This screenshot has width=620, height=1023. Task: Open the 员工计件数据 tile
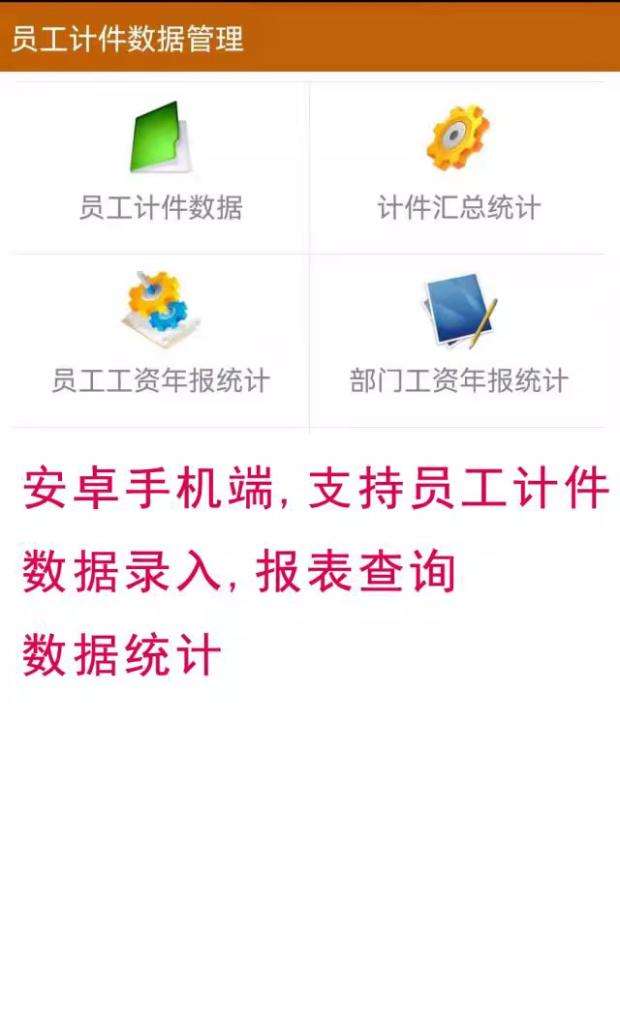160,165
